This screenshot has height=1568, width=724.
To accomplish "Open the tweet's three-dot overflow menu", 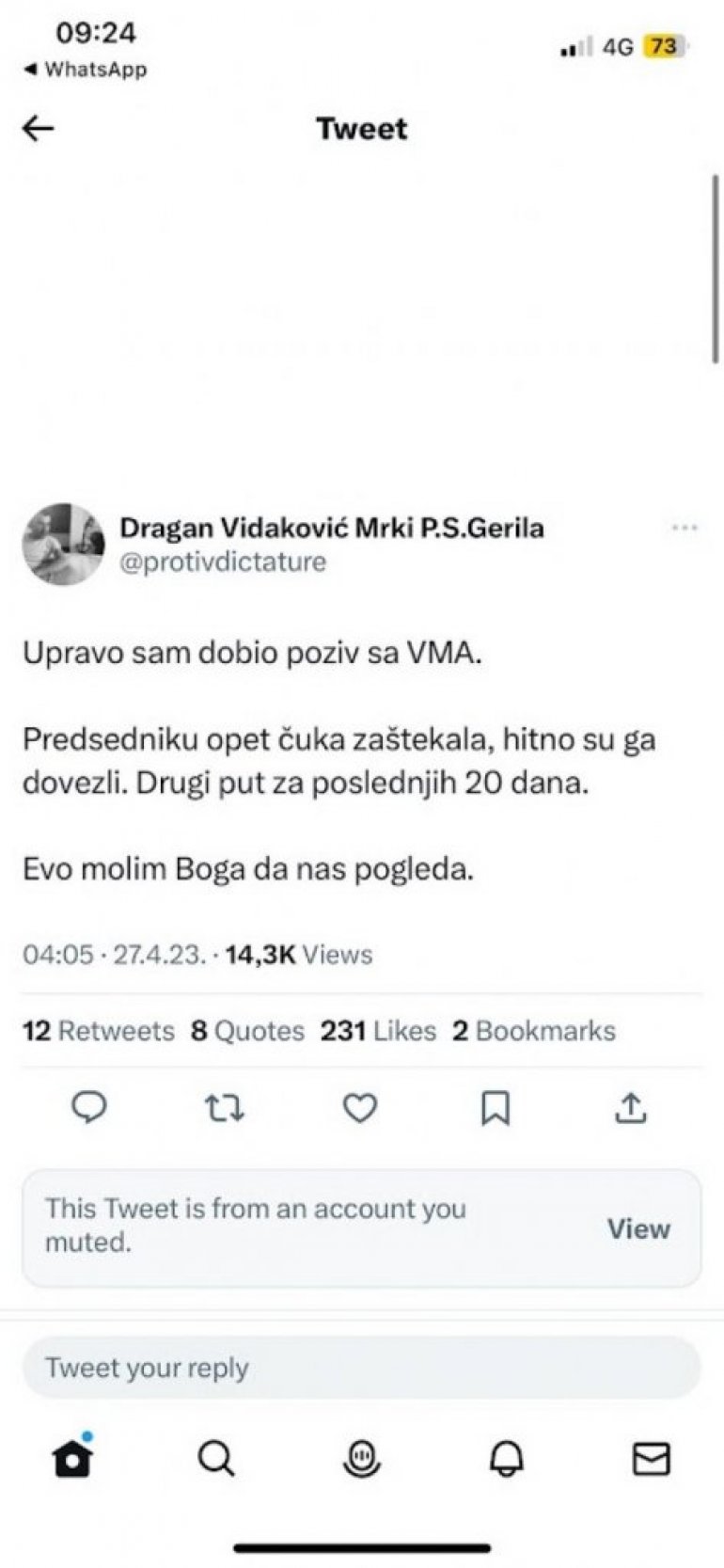I will pyautogui.click(x=685, y=529).
